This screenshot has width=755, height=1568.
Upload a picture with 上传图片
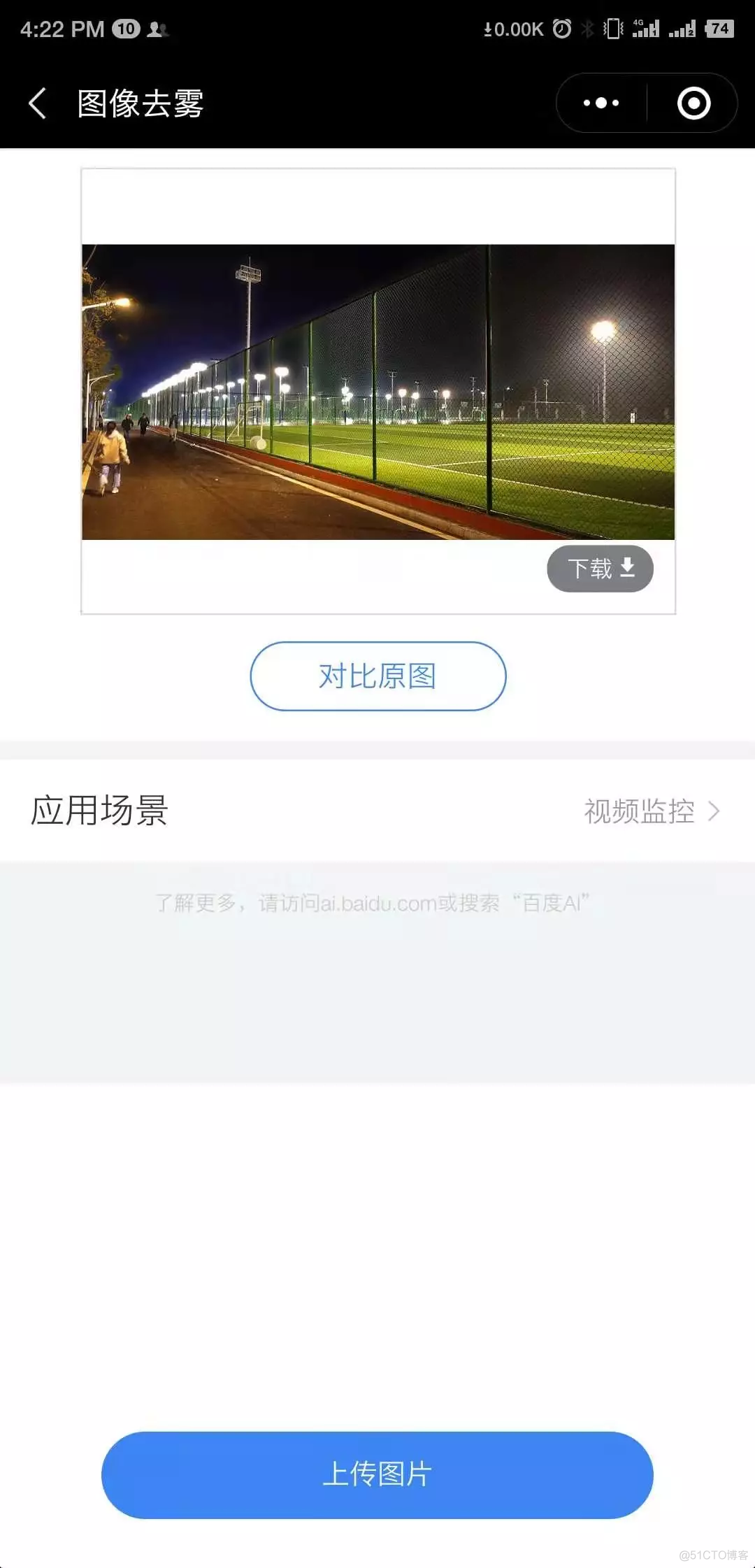pyautogui.click(x=377, y=1474)
